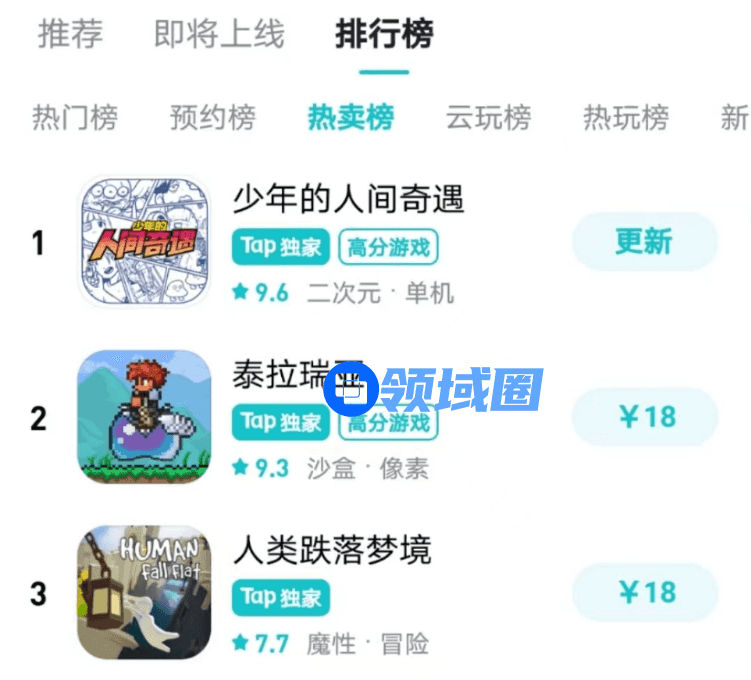Tap 更新 button for 少年的人间奇遇
The width and height of the screenshot is (751, 680).
644,242
